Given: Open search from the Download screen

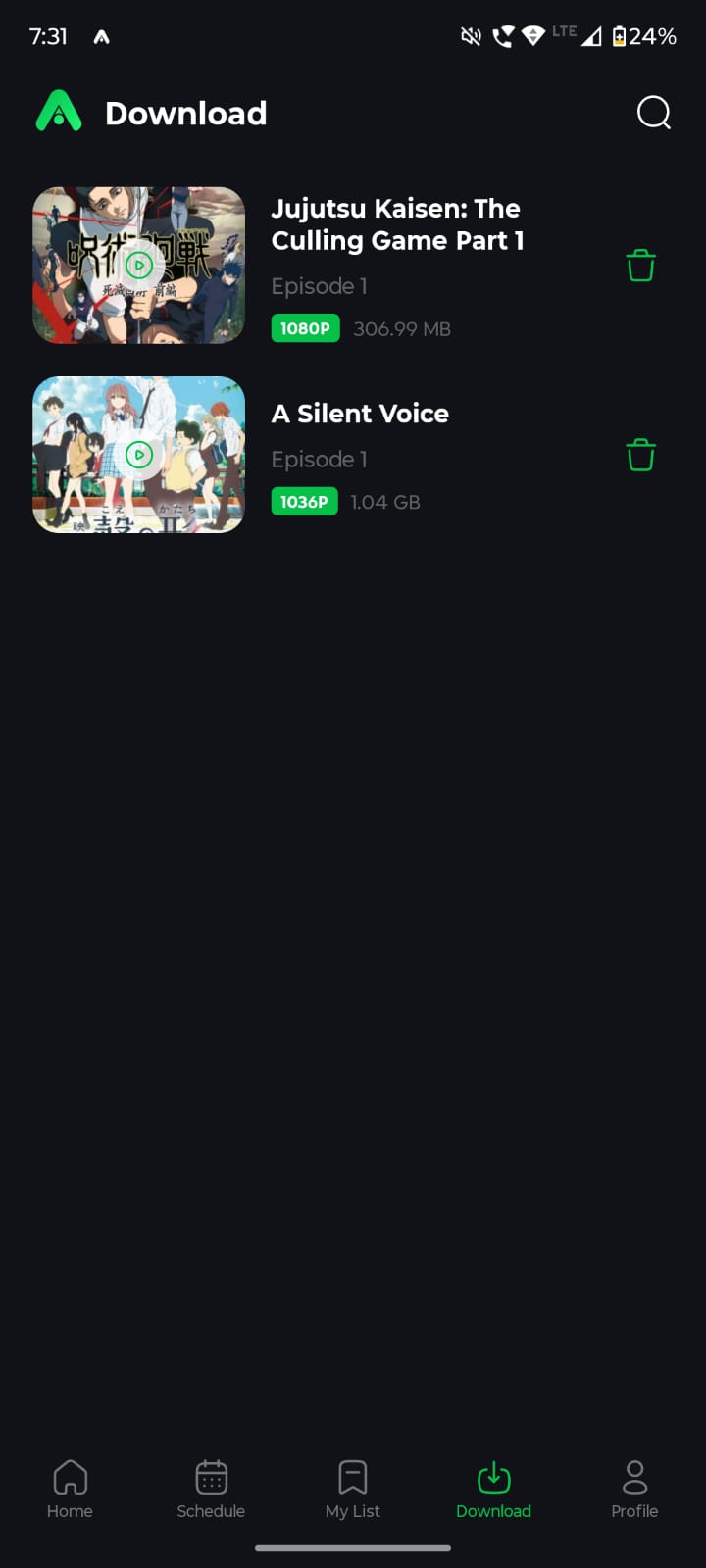Looking at the screenshot, I should pyautogui.click(x=653, y=112).
